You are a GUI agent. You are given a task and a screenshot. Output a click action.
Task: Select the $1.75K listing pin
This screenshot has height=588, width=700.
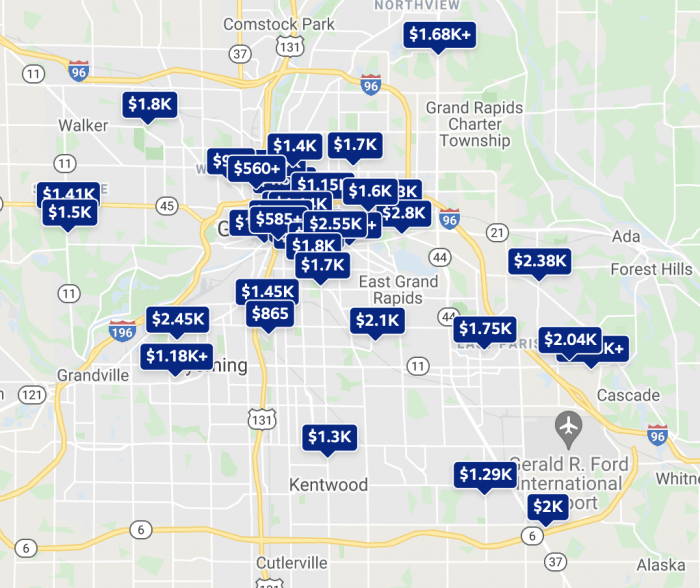(486, 329)
